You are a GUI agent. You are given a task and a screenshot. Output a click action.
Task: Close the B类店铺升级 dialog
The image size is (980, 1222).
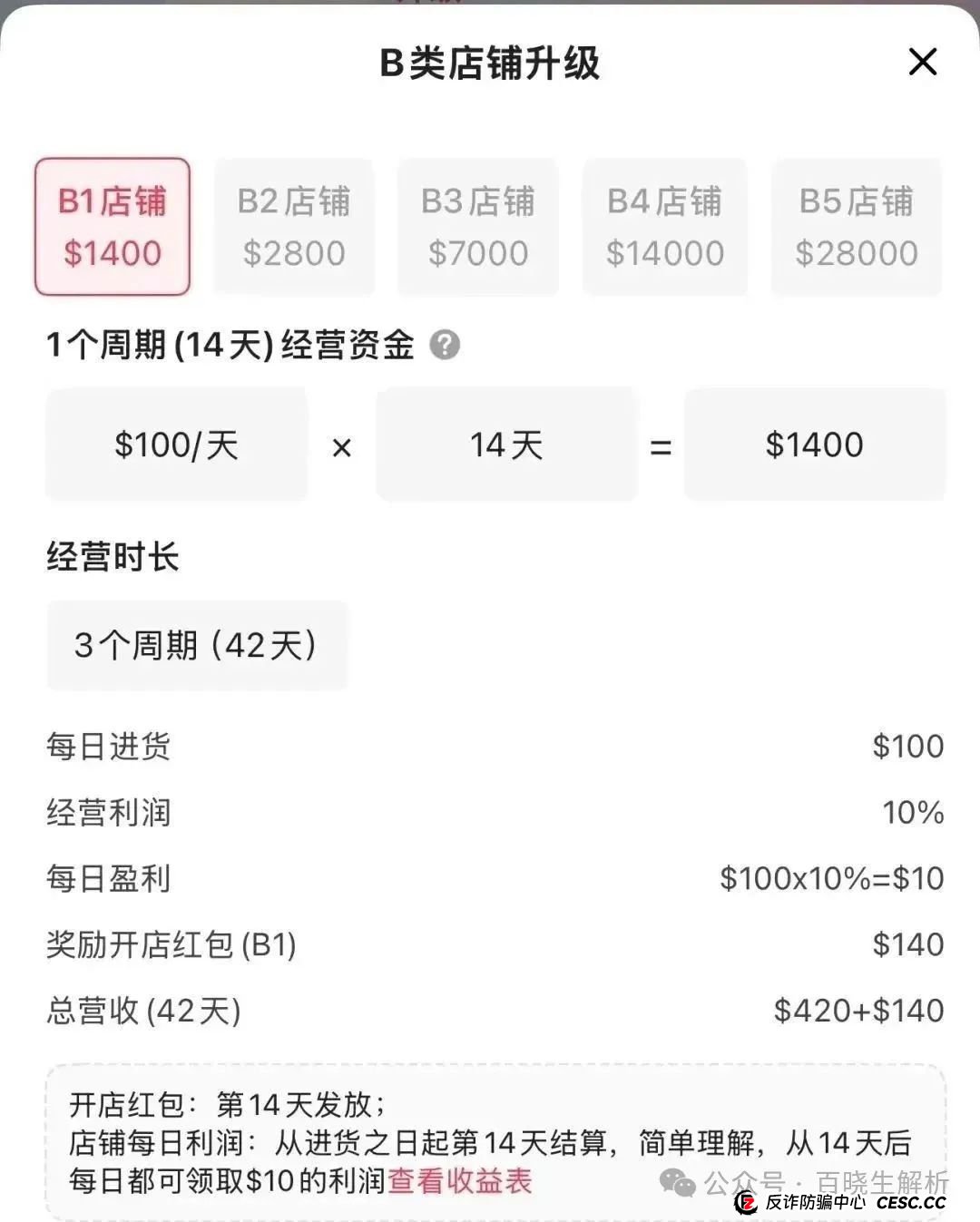(923, 62)
